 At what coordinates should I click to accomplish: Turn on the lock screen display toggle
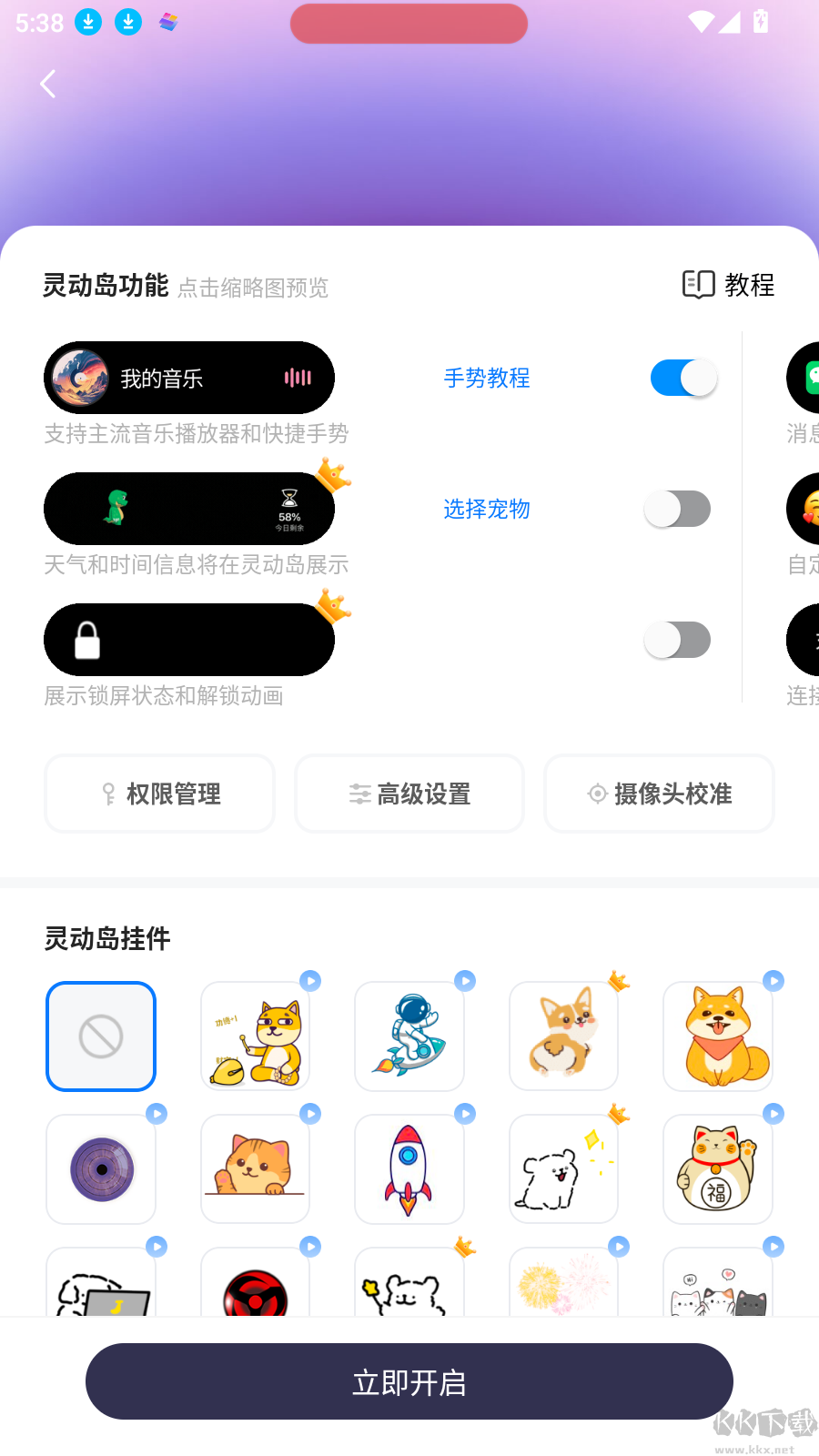(x=677, y=640)
